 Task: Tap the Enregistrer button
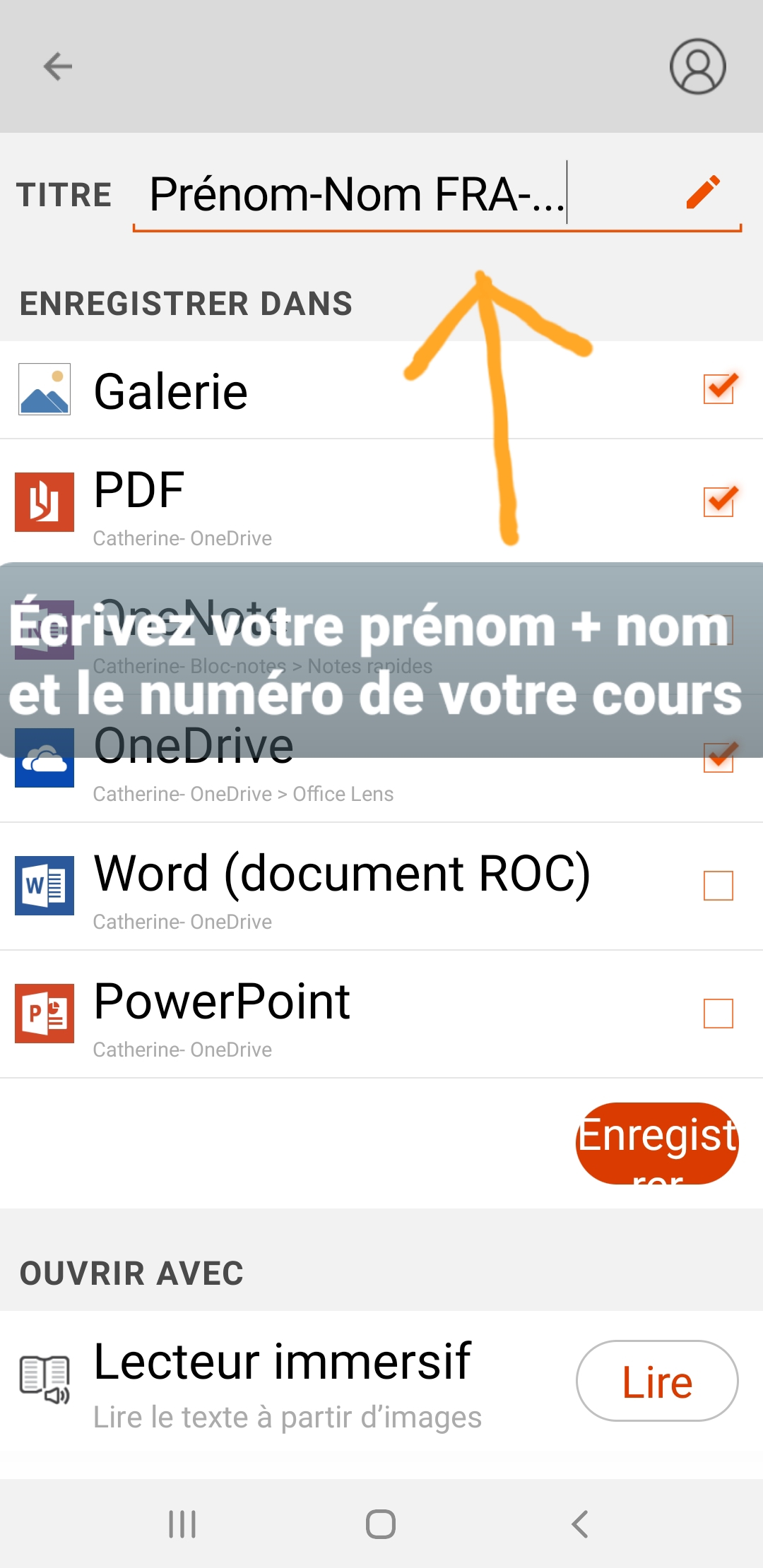tap(657, 1143)
